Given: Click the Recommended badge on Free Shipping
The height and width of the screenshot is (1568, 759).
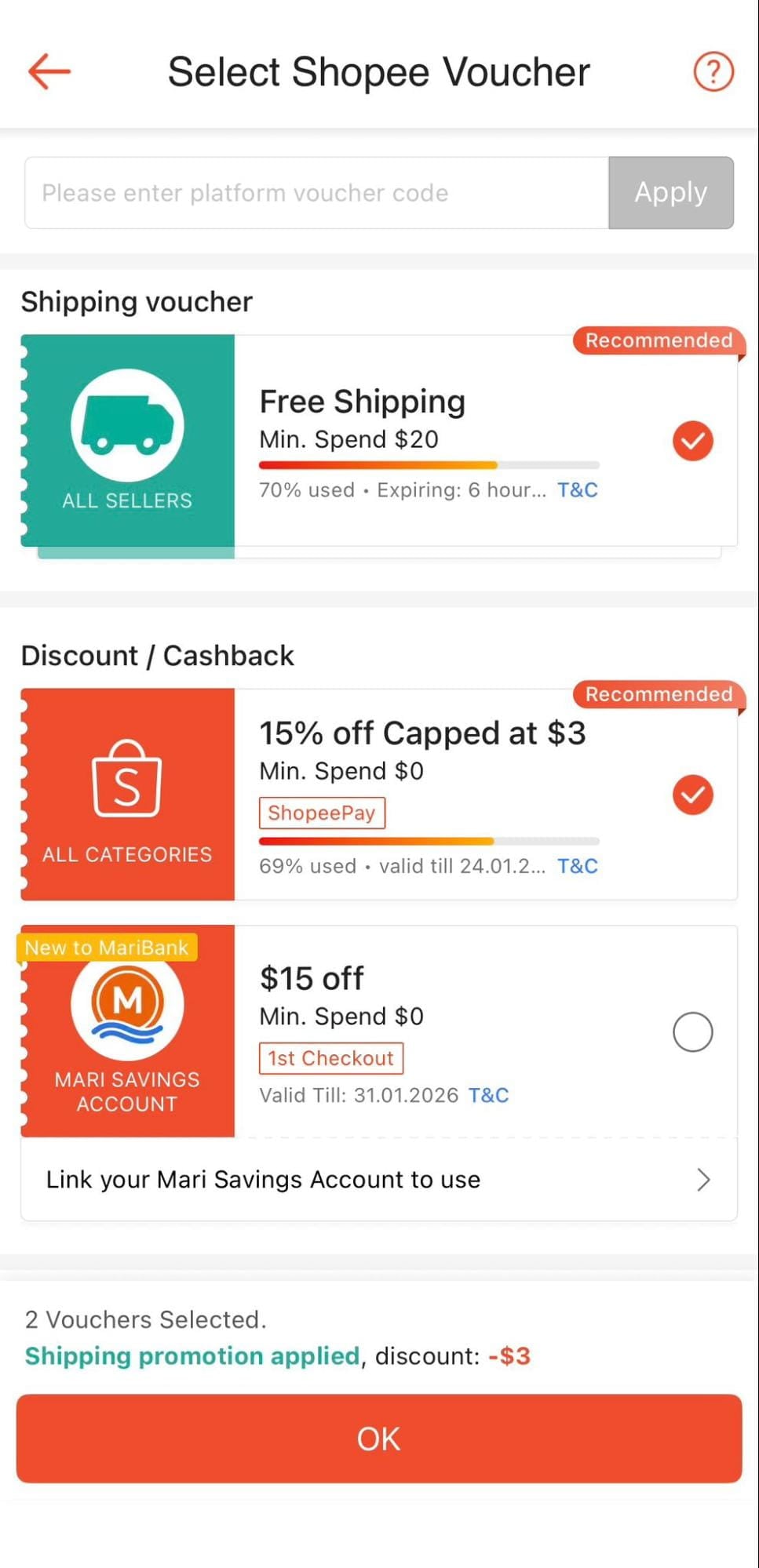Looking at the screenshot, I should click(x=657, y=340).
